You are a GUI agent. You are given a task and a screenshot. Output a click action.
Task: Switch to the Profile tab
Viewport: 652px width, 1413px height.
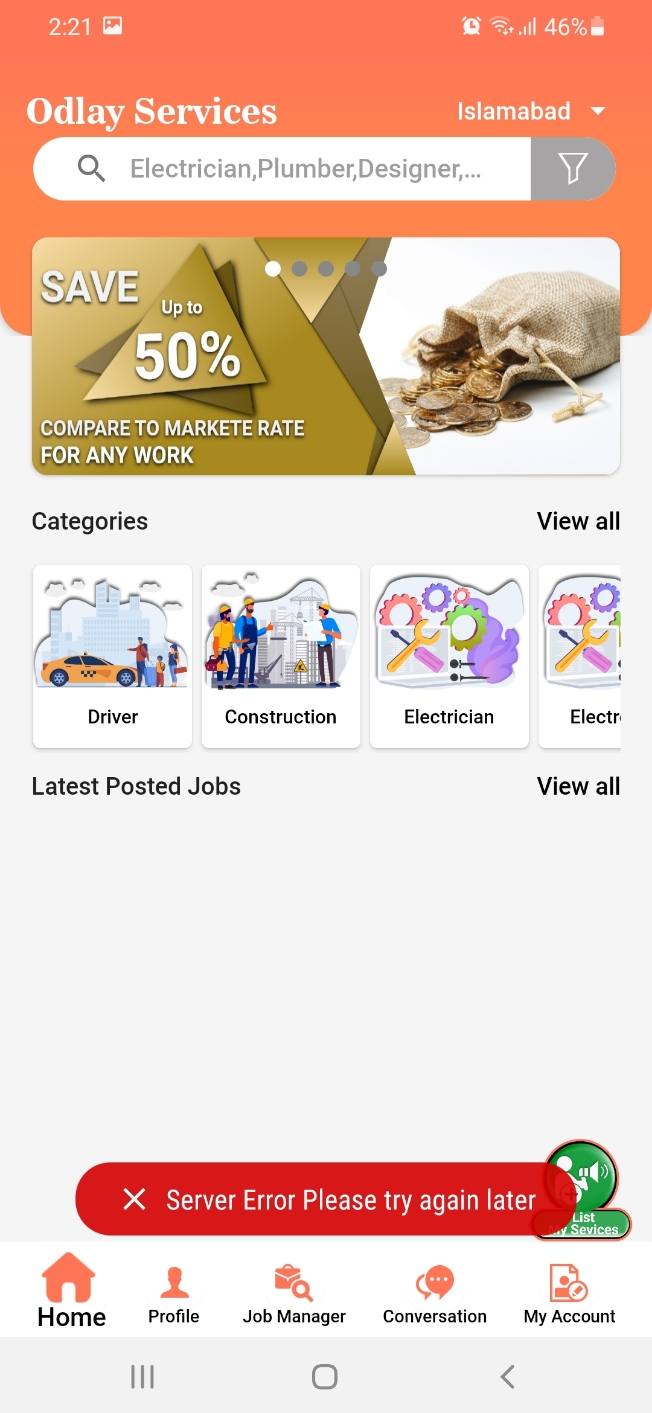pyautogui.click(x=174, y=1294)
